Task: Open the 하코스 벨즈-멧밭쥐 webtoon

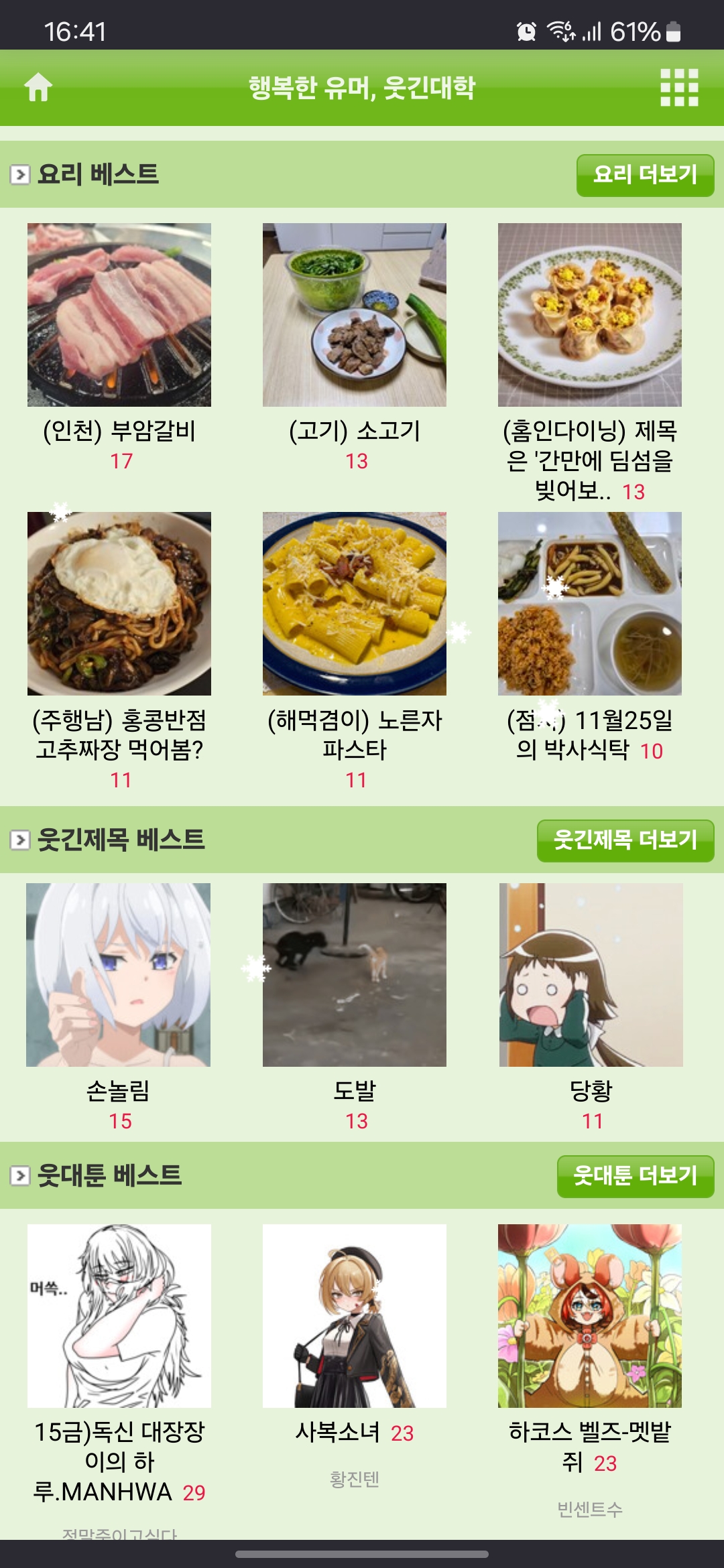Action: point(590,1316)
